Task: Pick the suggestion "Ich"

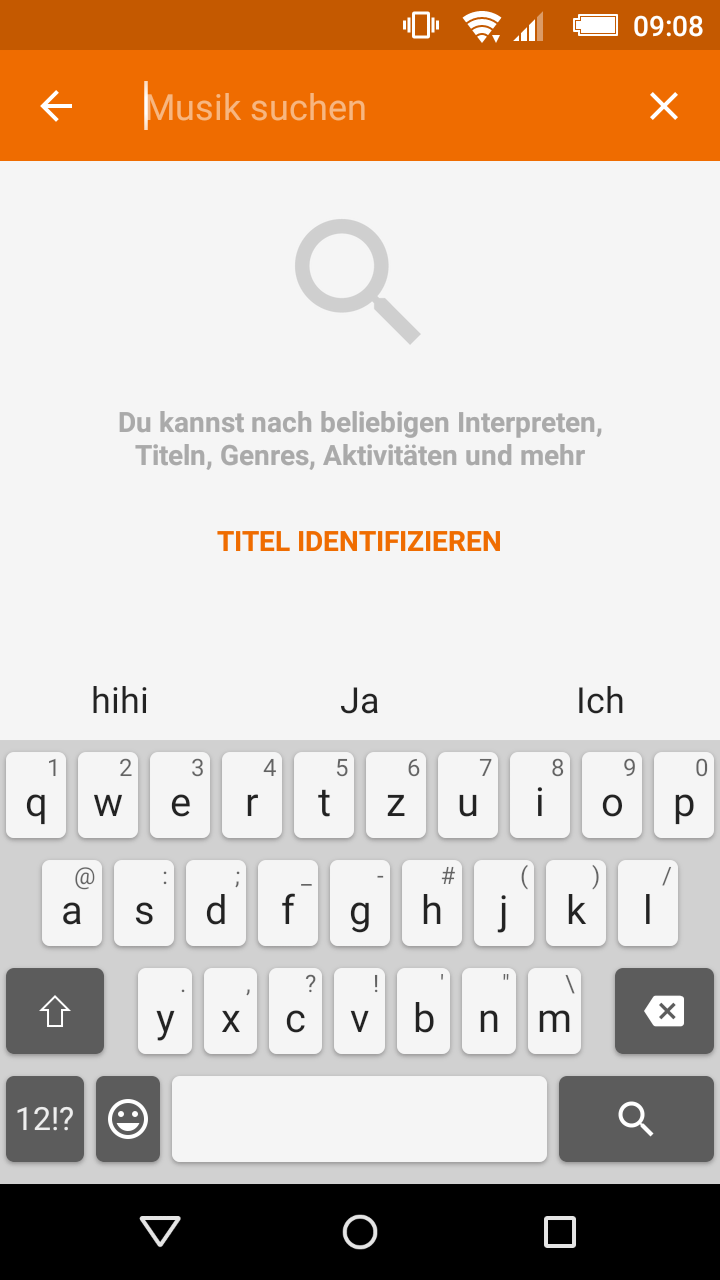Action: [600, 700]
